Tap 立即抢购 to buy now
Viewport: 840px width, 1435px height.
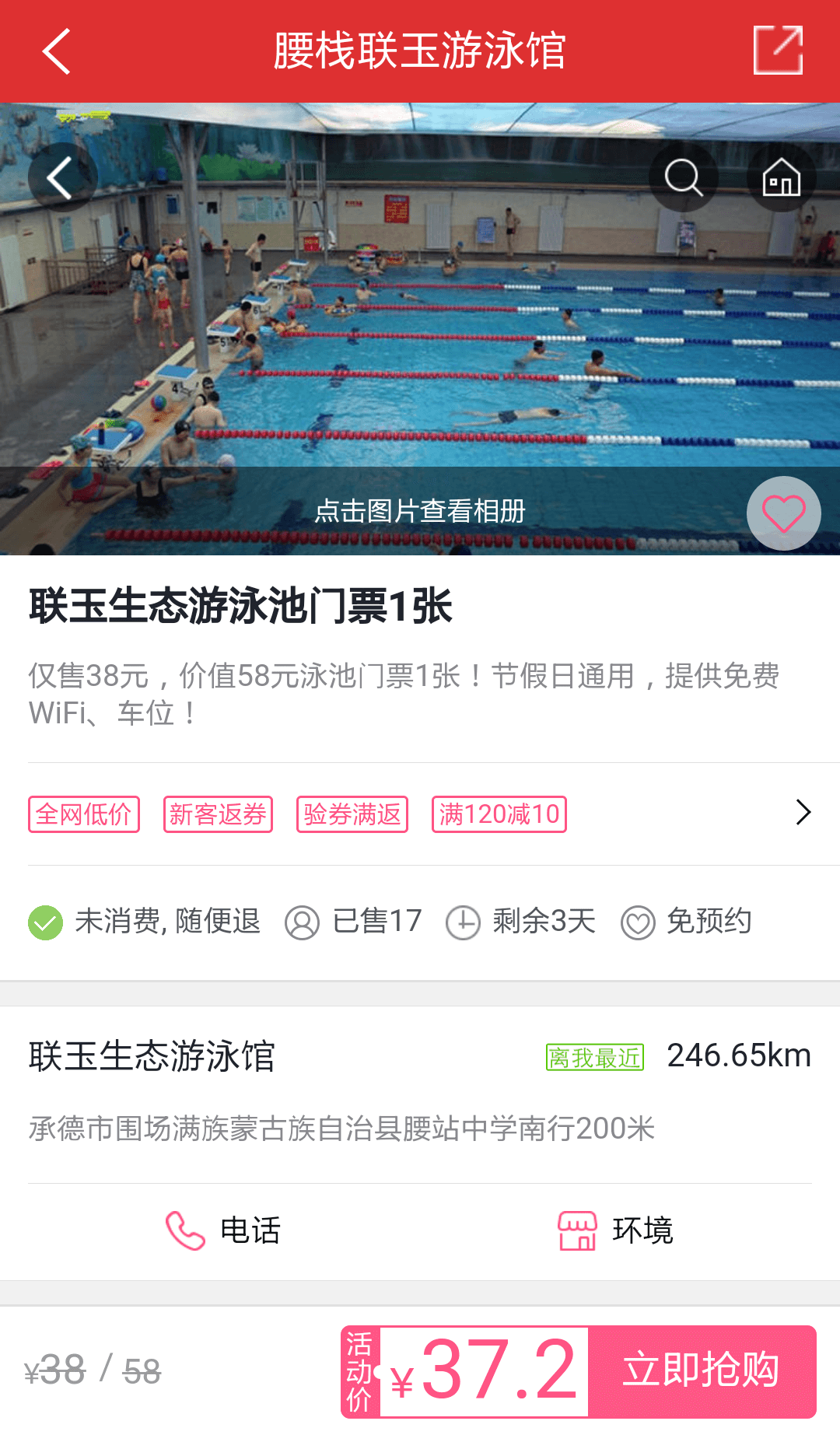coord(701,1370)
